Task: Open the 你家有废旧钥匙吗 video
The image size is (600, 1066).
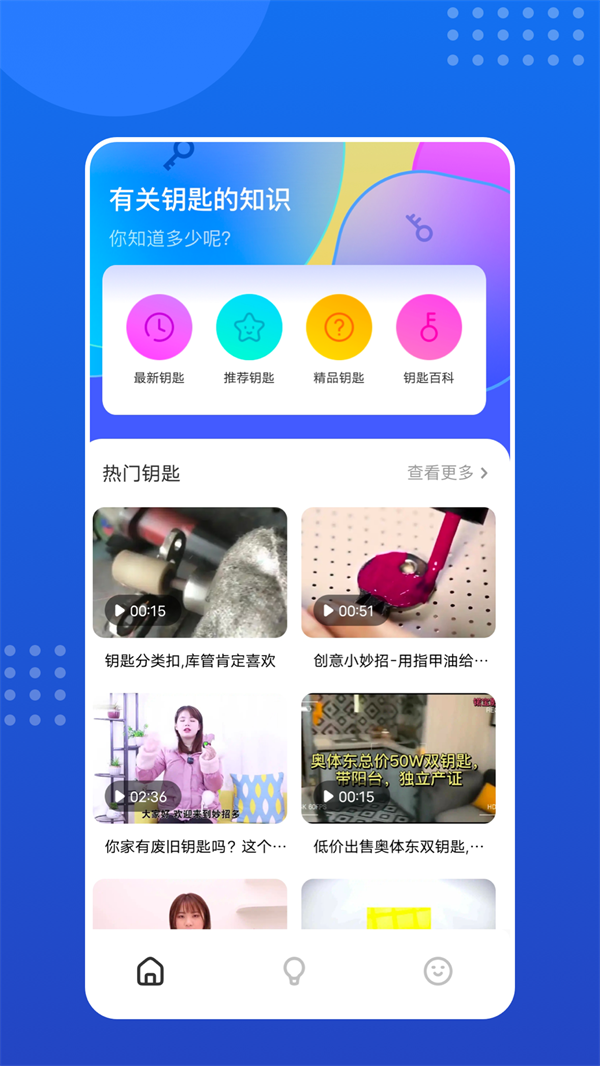Action: pyautogui.click(x=190, y=759)
